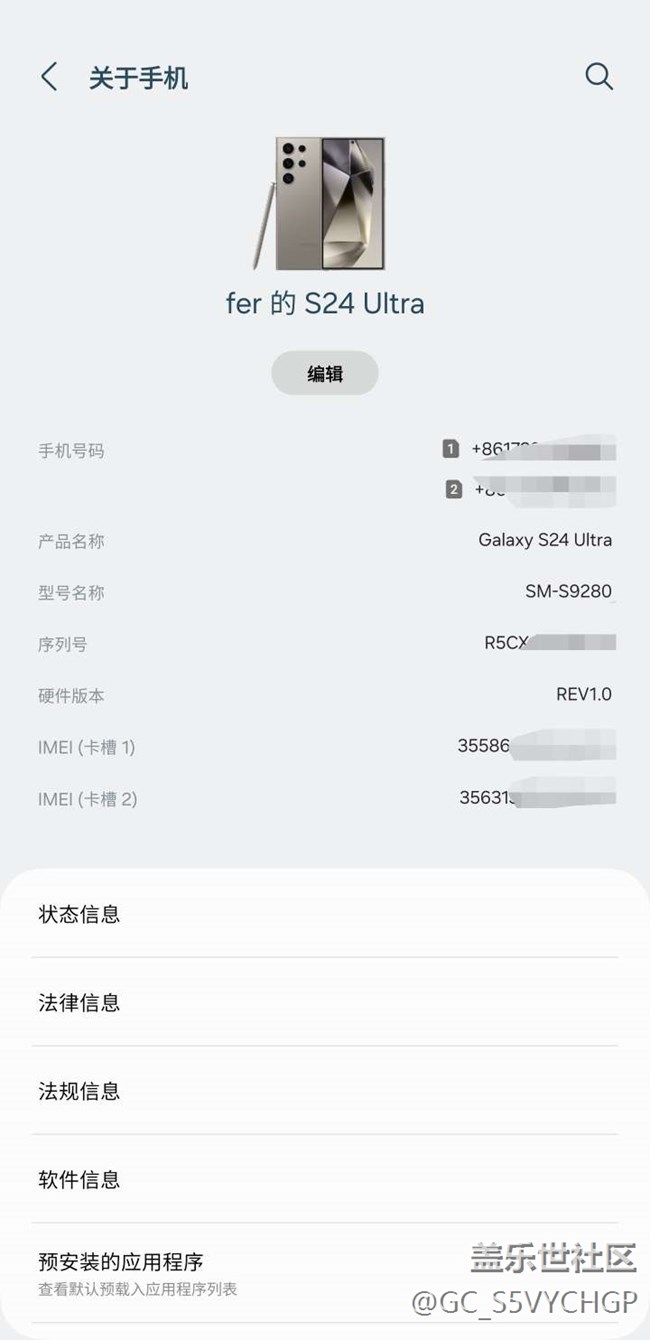Open 法规信息

325,1090
